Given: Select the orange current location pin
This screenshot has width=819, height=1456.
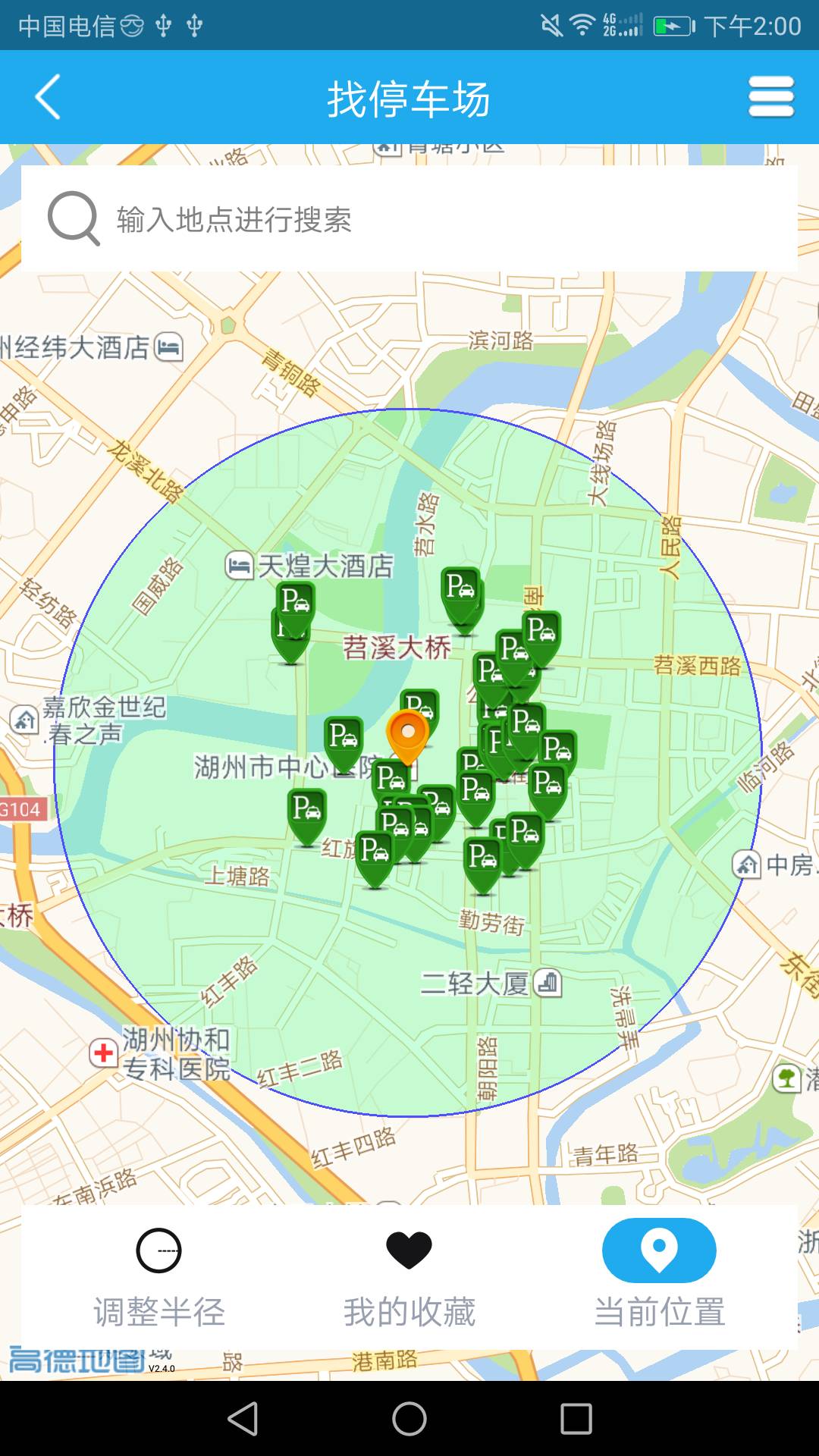Looking at the screenshot, I should pos(408,733).
